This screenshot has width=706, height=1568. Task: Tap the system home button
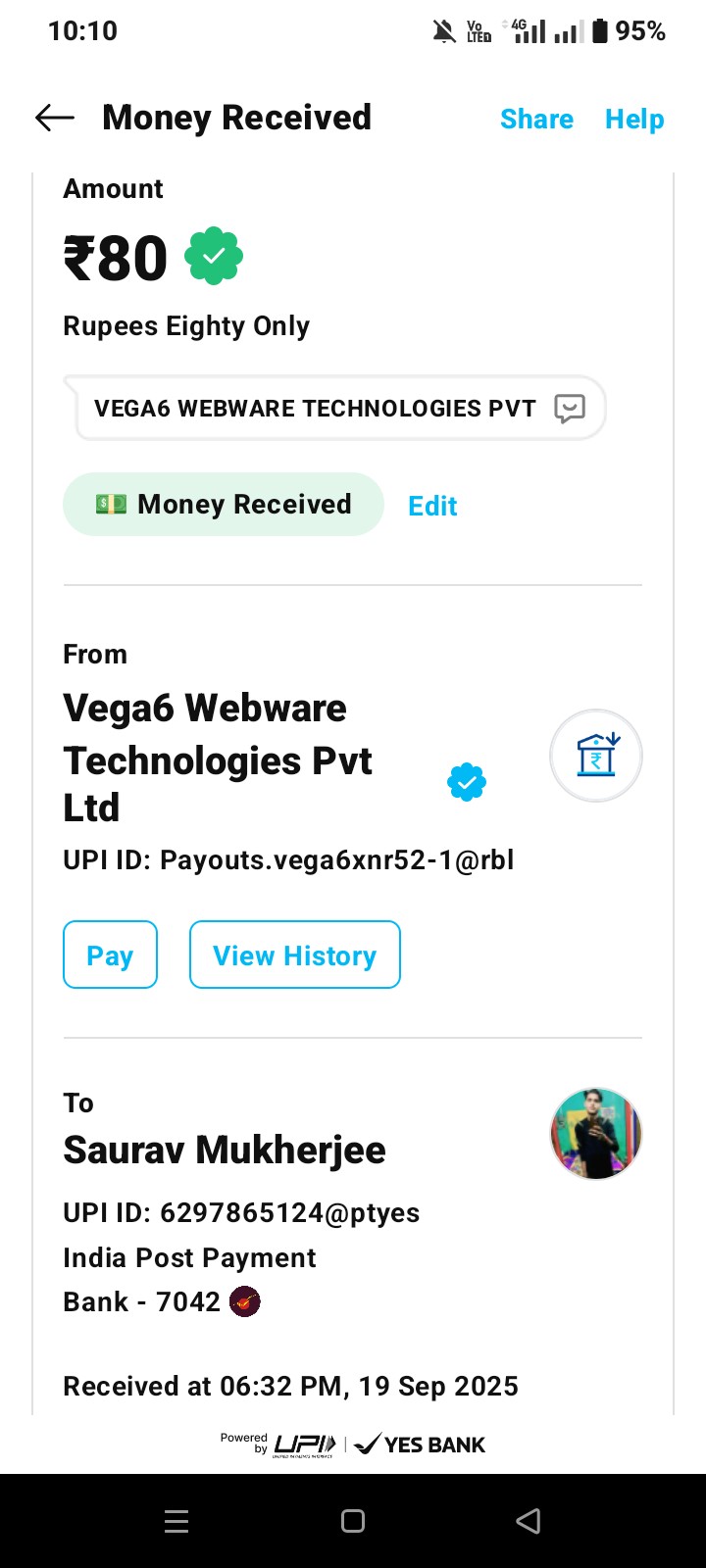[x=353, y=1521]
